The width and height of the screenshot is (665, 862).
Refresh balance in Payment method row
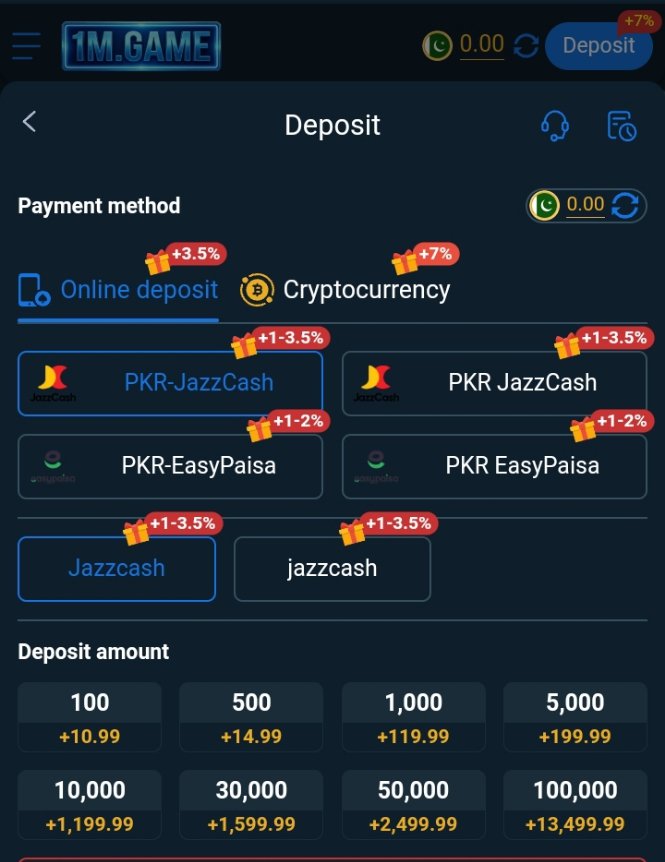625,206
